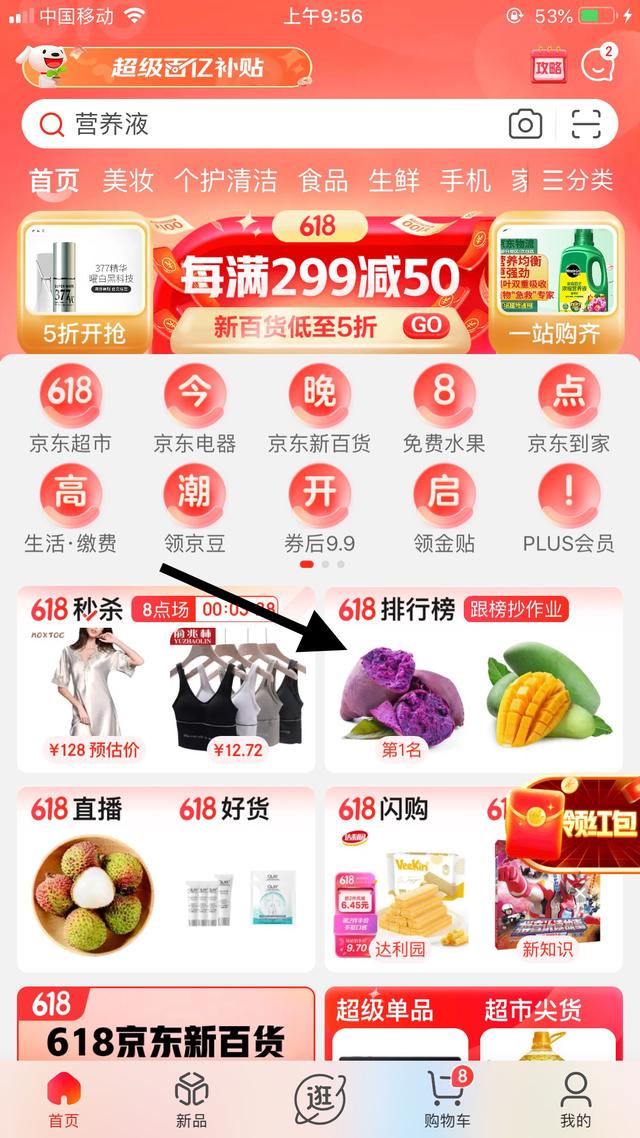The height and width of the screenshot is (1138, 640).
Task: Open the 购物车 shopping cart
Action: [x=446, y=1098]
